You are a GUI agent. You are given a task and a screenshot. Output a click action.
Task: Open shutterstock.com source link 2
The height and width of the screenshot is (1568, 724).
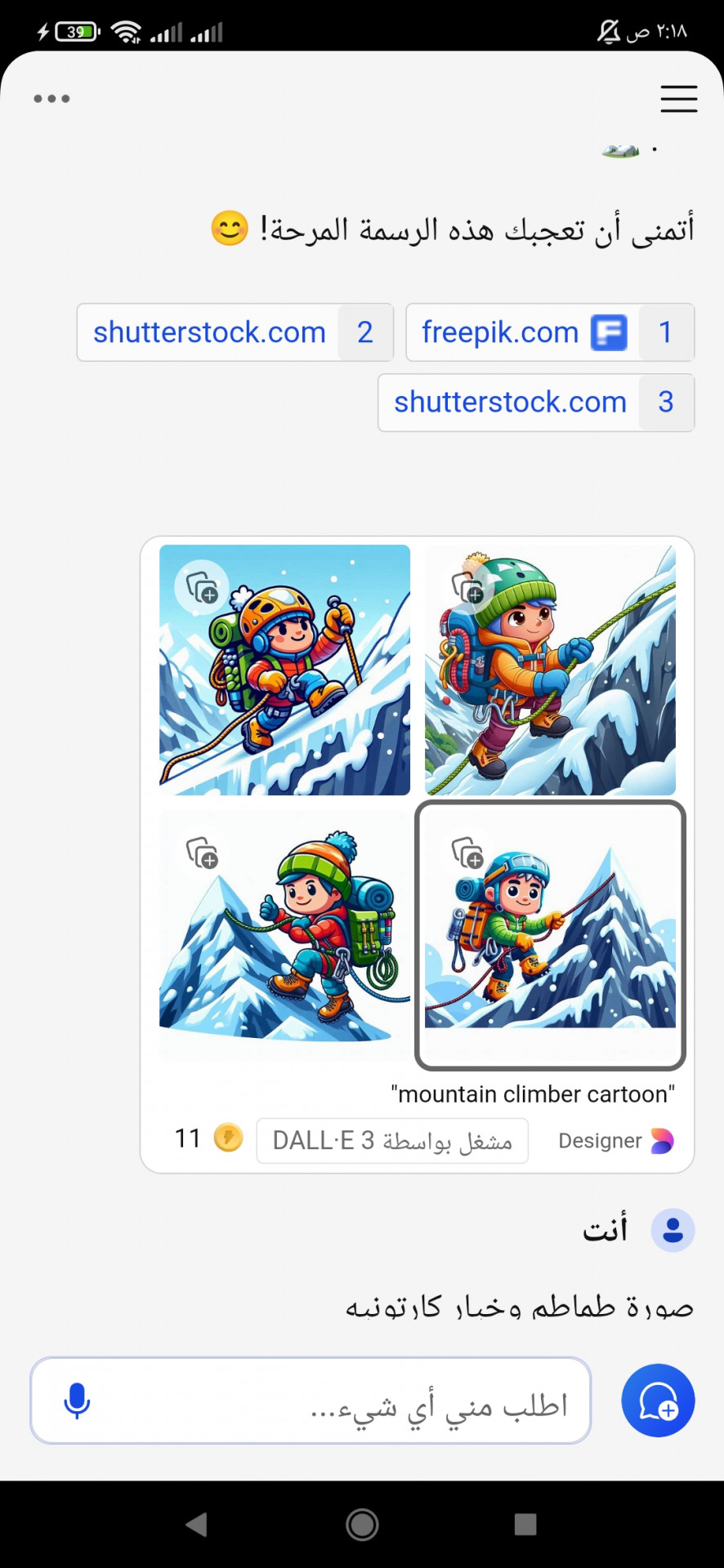coord(235,332)
